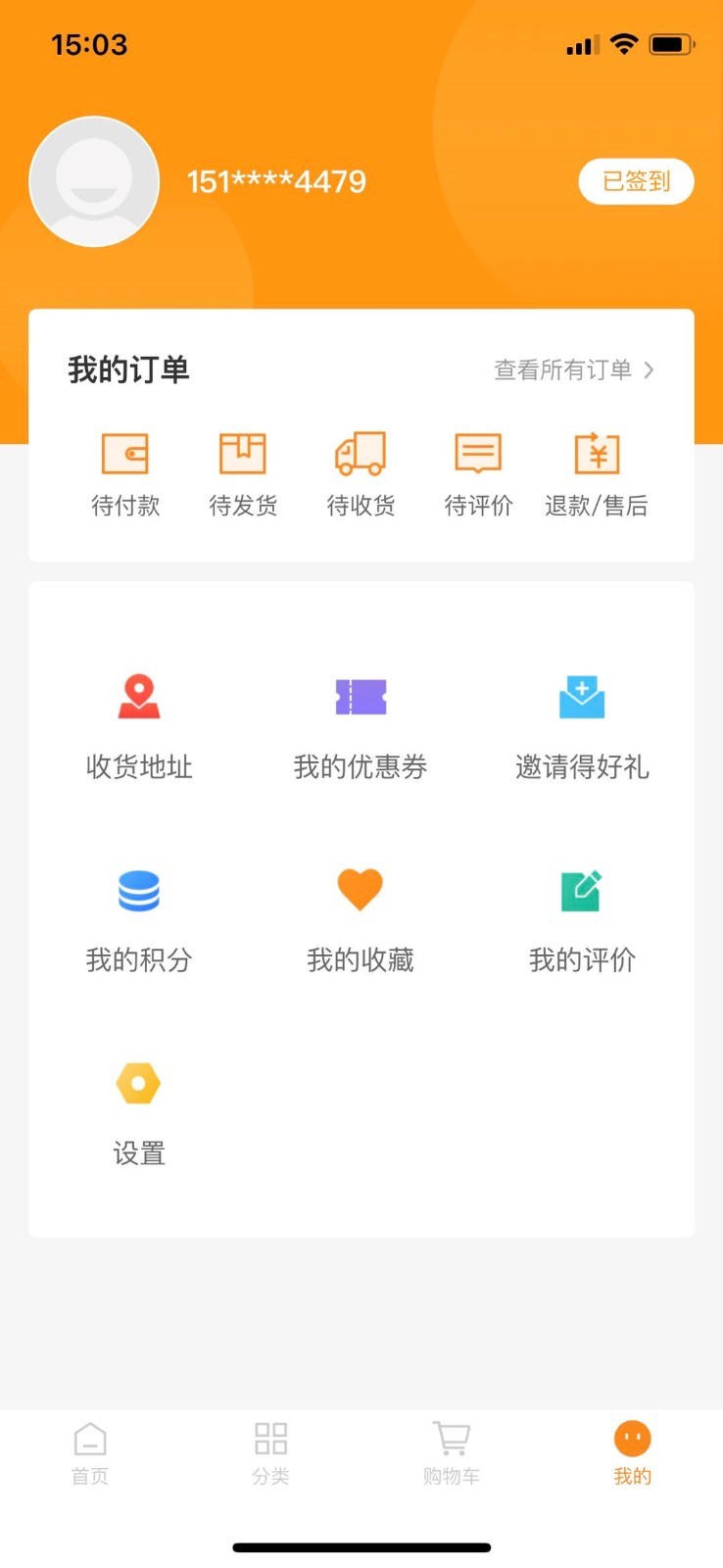Open 我的评价 my reviews

[x=582, y=918]
